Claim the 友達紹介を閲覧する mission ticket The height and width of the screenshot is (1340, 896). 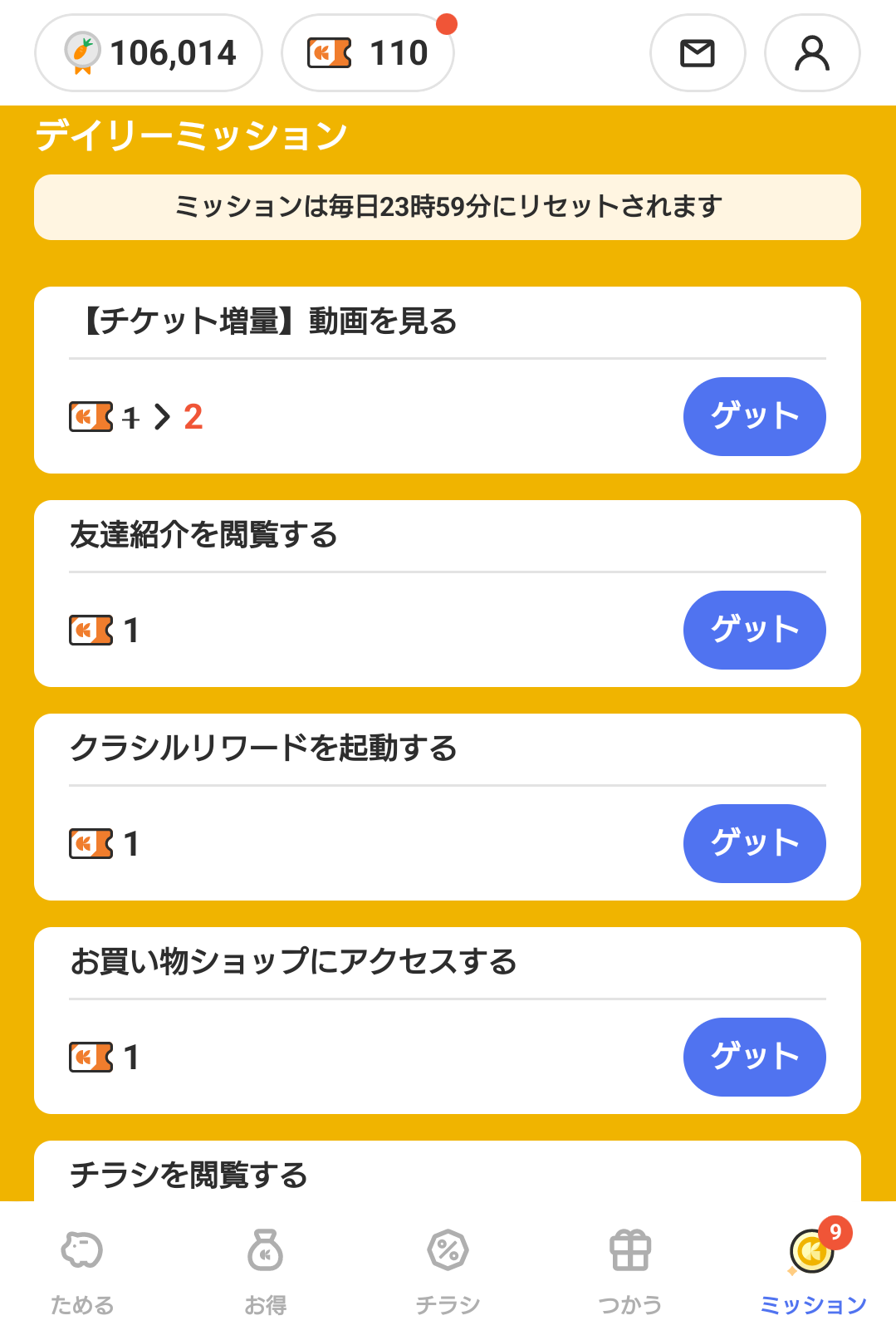pyautogui.click(x=754, y=630)
